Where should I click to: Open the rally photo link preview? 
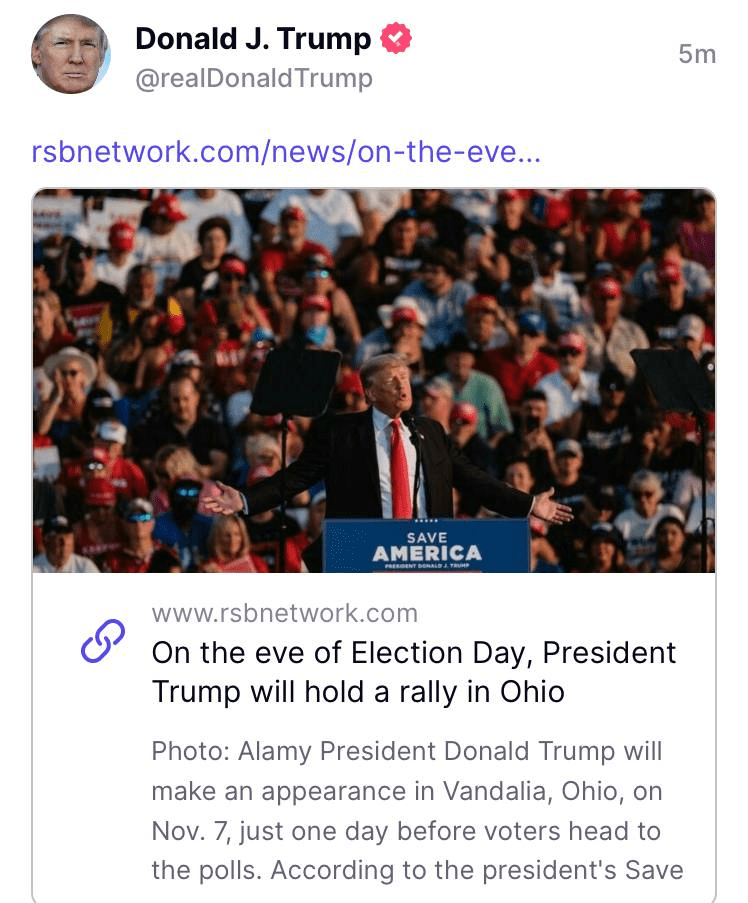(x=374, y=380)
